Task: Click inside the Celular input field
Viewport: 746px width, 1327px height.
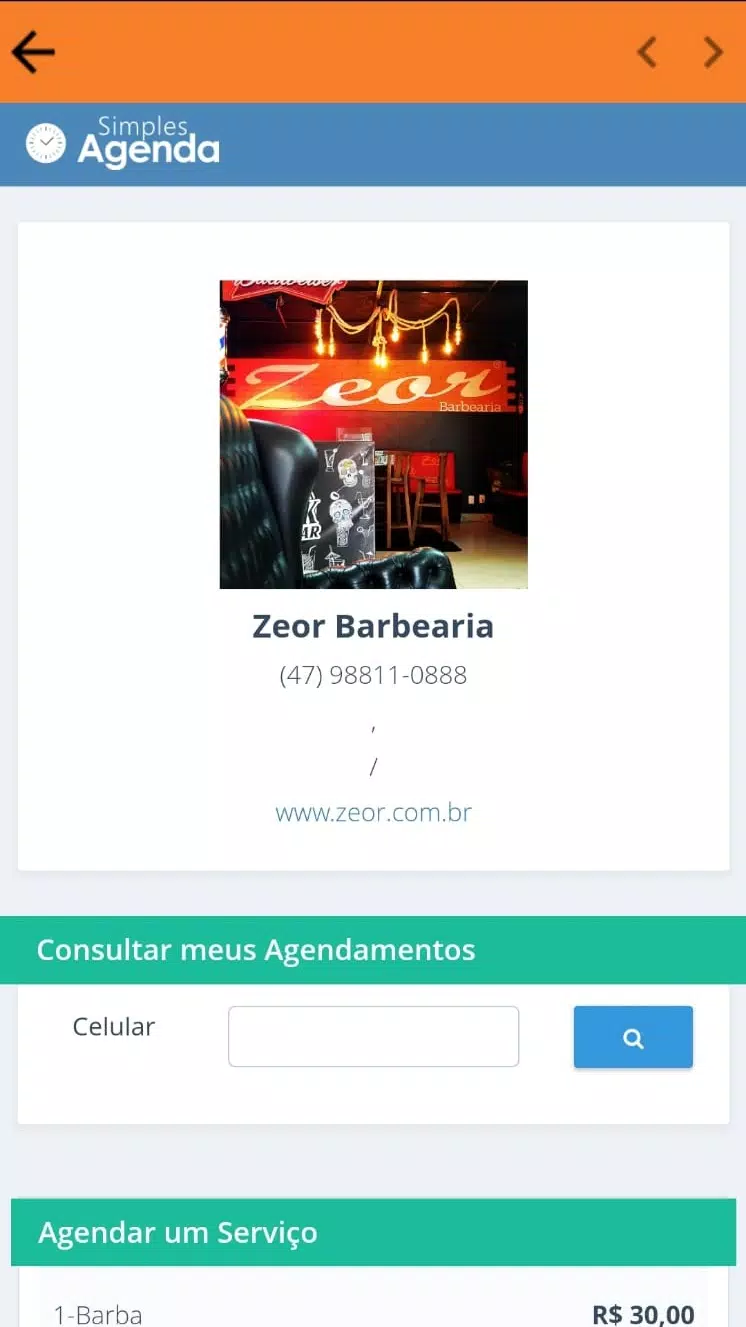Action: tap(373, 1036)
